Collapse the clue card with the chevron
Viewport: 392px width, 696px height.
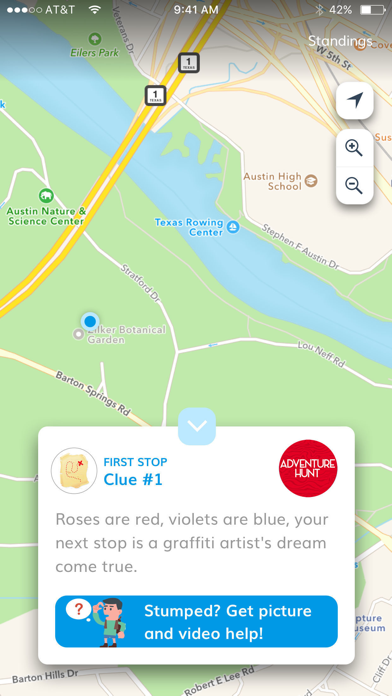click(197, 426)
